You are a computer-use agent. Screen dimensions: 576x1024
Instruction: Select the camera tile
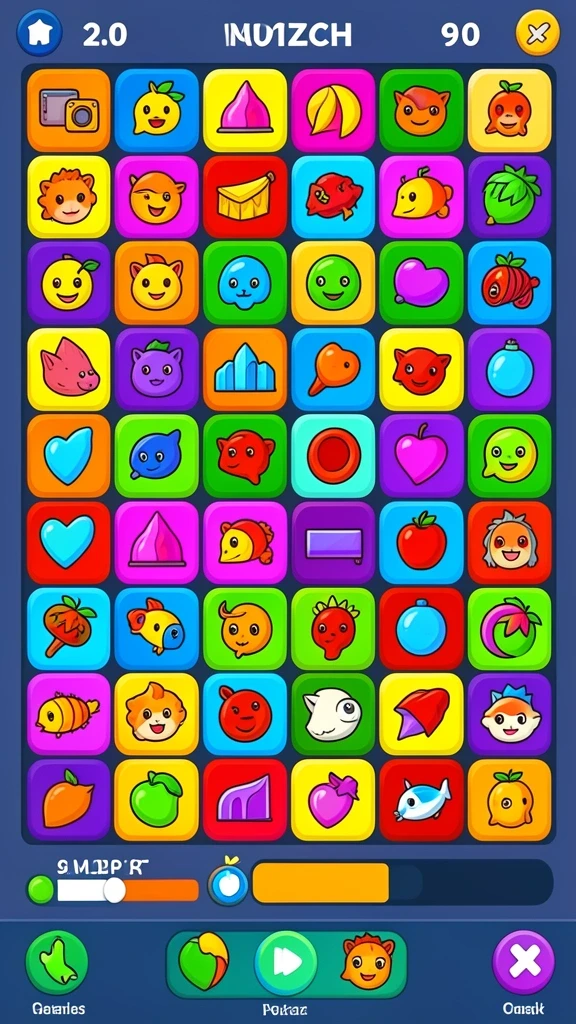click(69, 110)
